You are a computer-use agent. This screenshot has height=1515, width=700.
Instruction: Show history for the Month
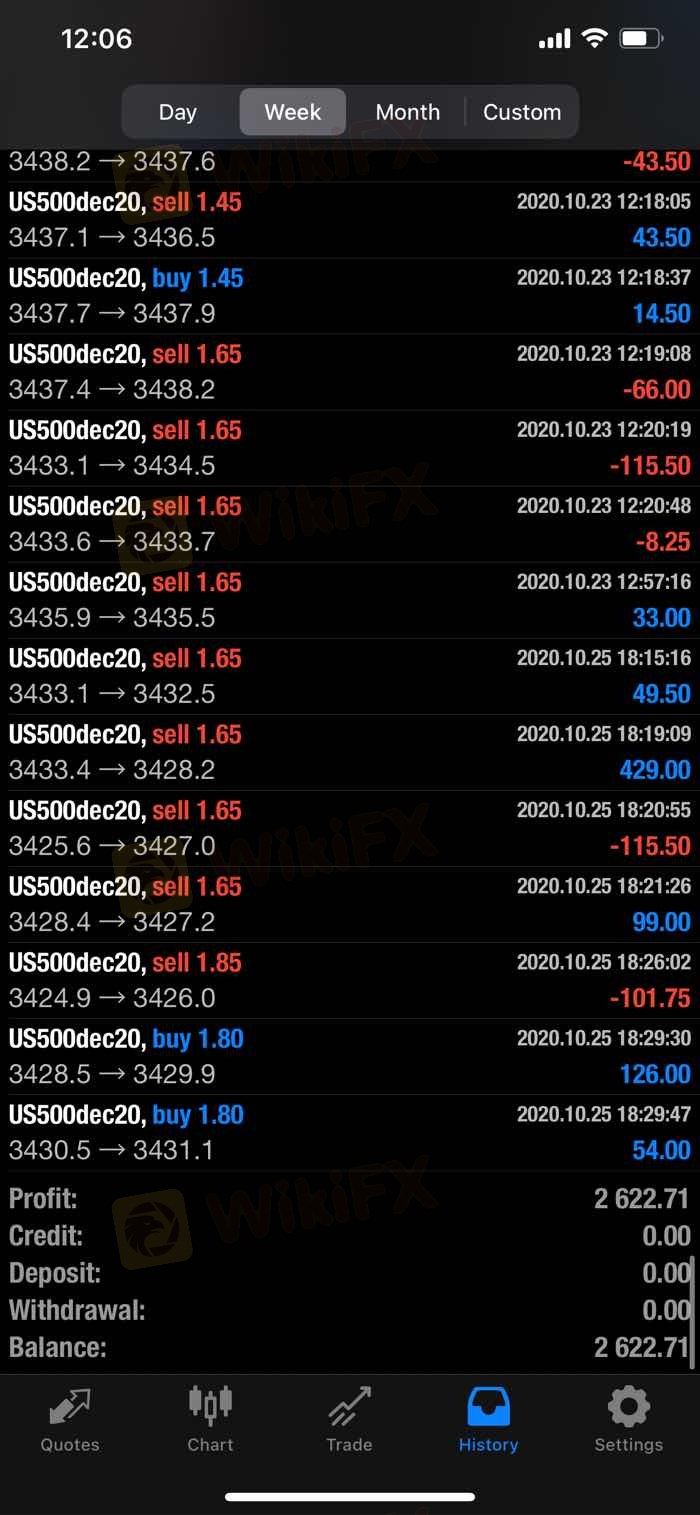point(407,112)
